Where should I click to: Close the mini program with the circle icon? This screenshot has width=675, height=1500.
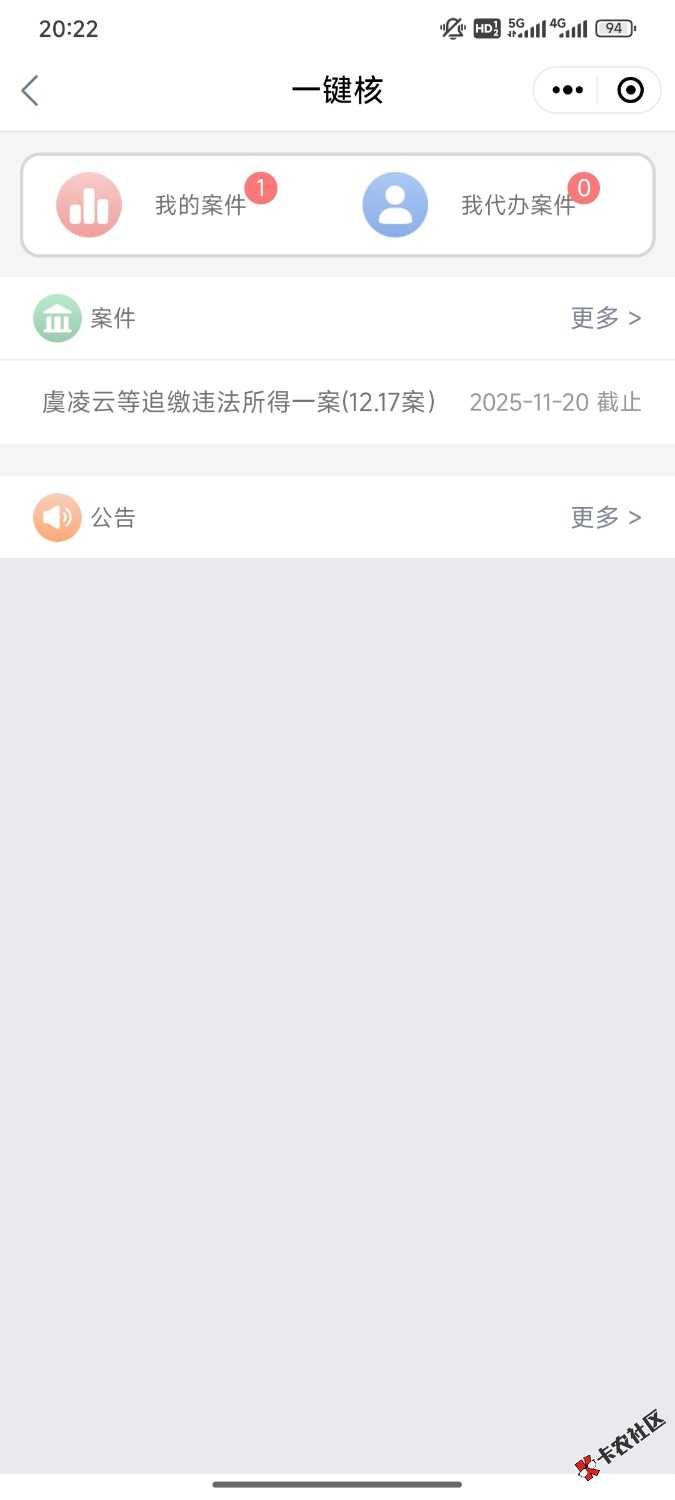(x=630, y=91)
